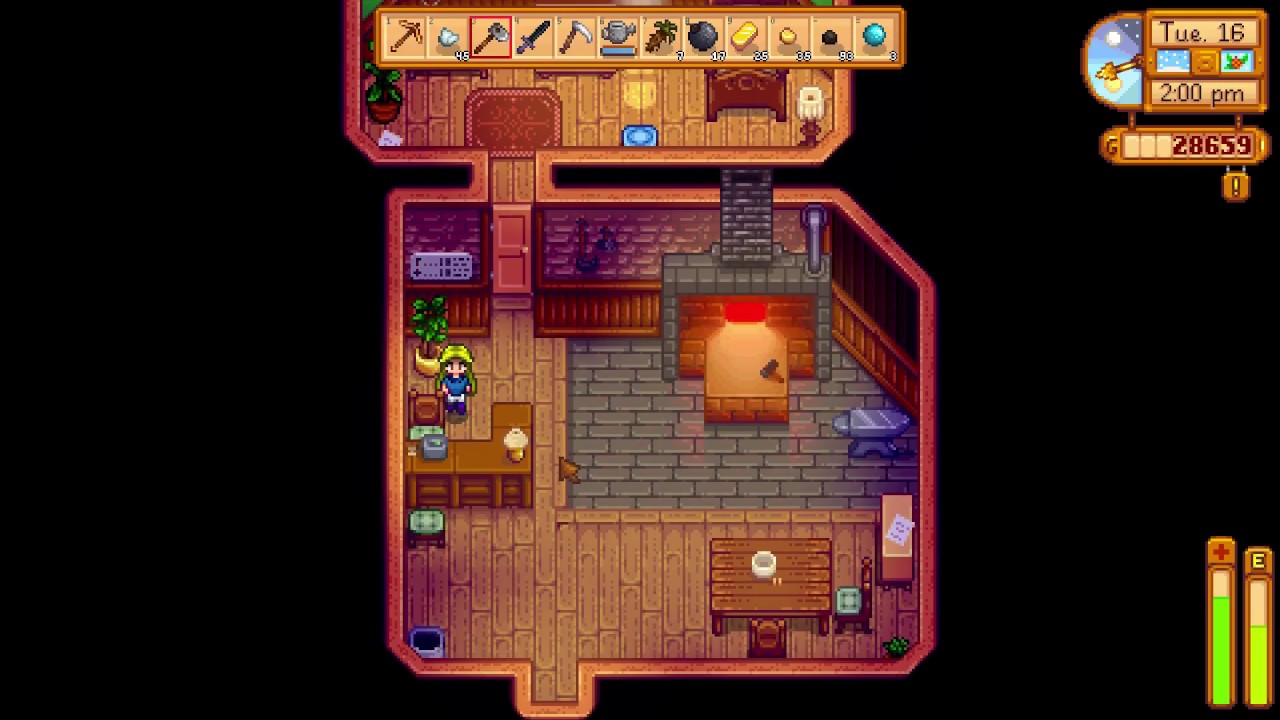Pick the gold bar stack of 25
Viewport: 1280px width, 720px height.
746,38
